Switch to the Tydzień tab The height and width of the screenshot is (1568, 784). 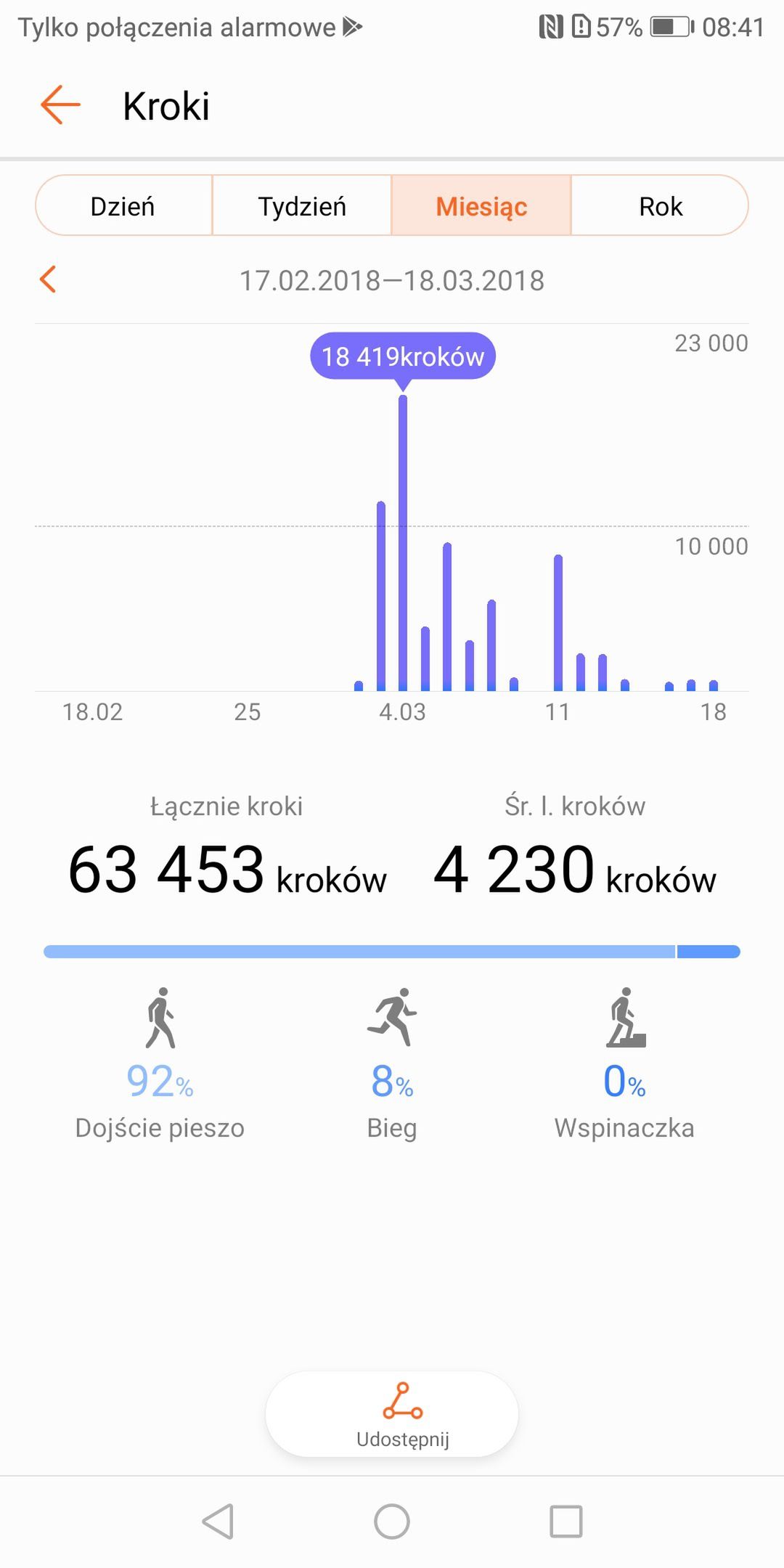pyautogui.click(x=302, y=206)
